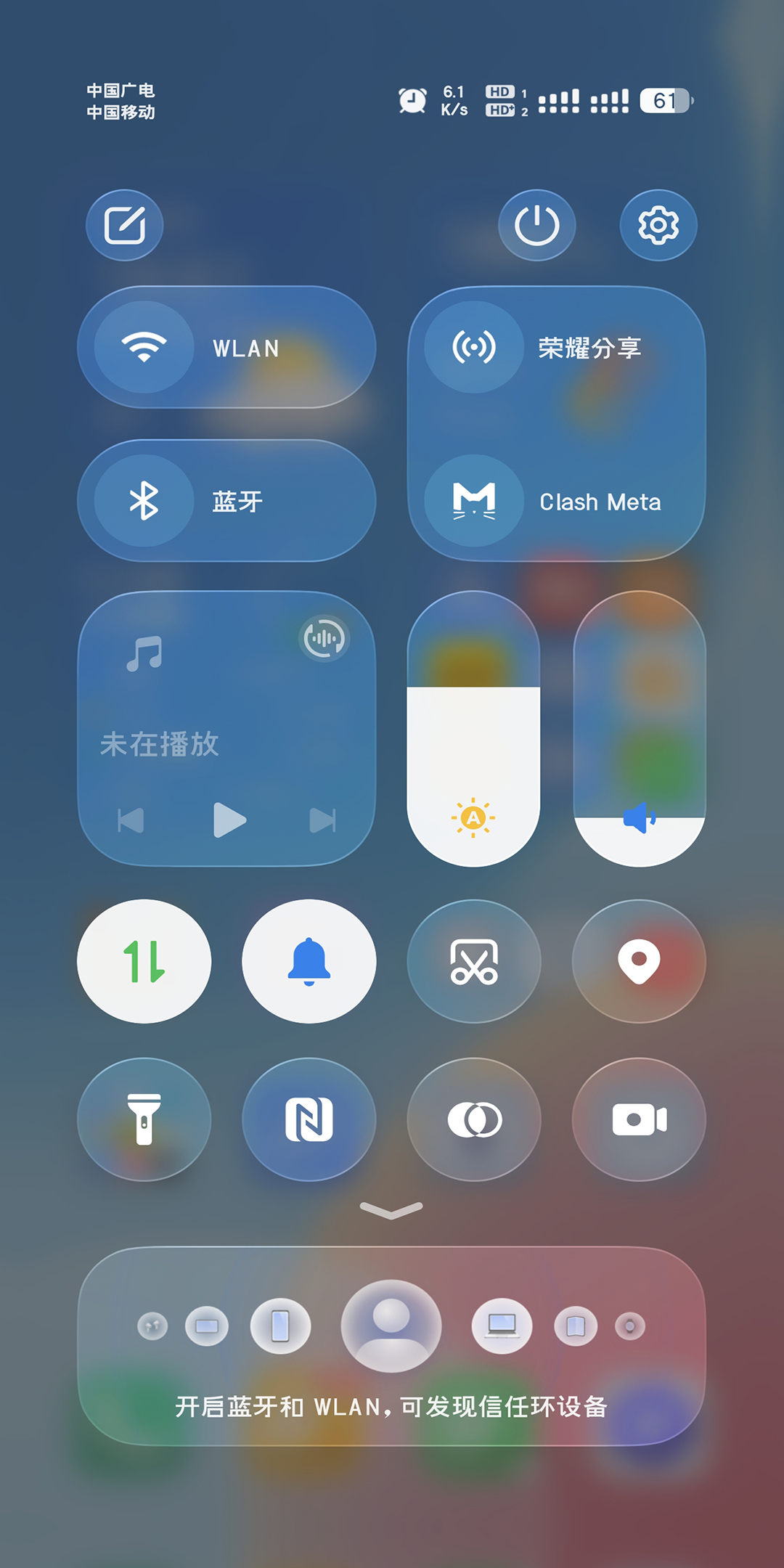Take a screenshot with the scissors tile
784x1568 pixels.
(x=474, y=961)
